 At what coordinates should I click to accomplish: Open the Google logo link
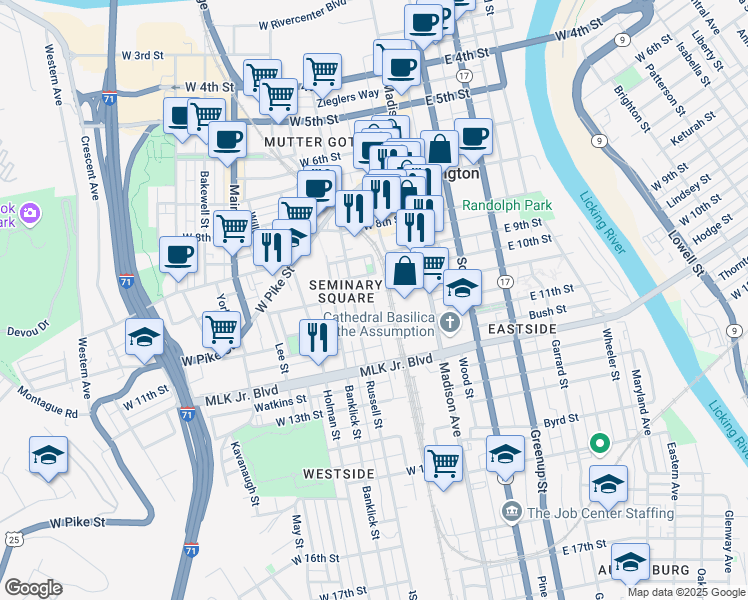click(x=33, y=587)
